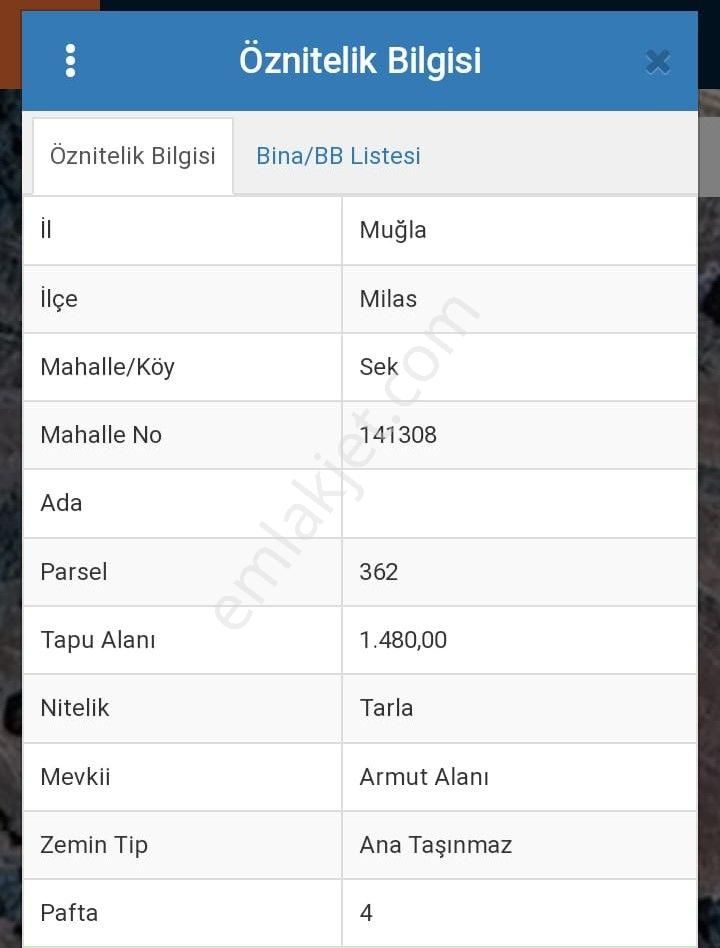The image size is (720, 948).
Task: Switch to the Bina/BB Listesi tab
Action: 338,155
